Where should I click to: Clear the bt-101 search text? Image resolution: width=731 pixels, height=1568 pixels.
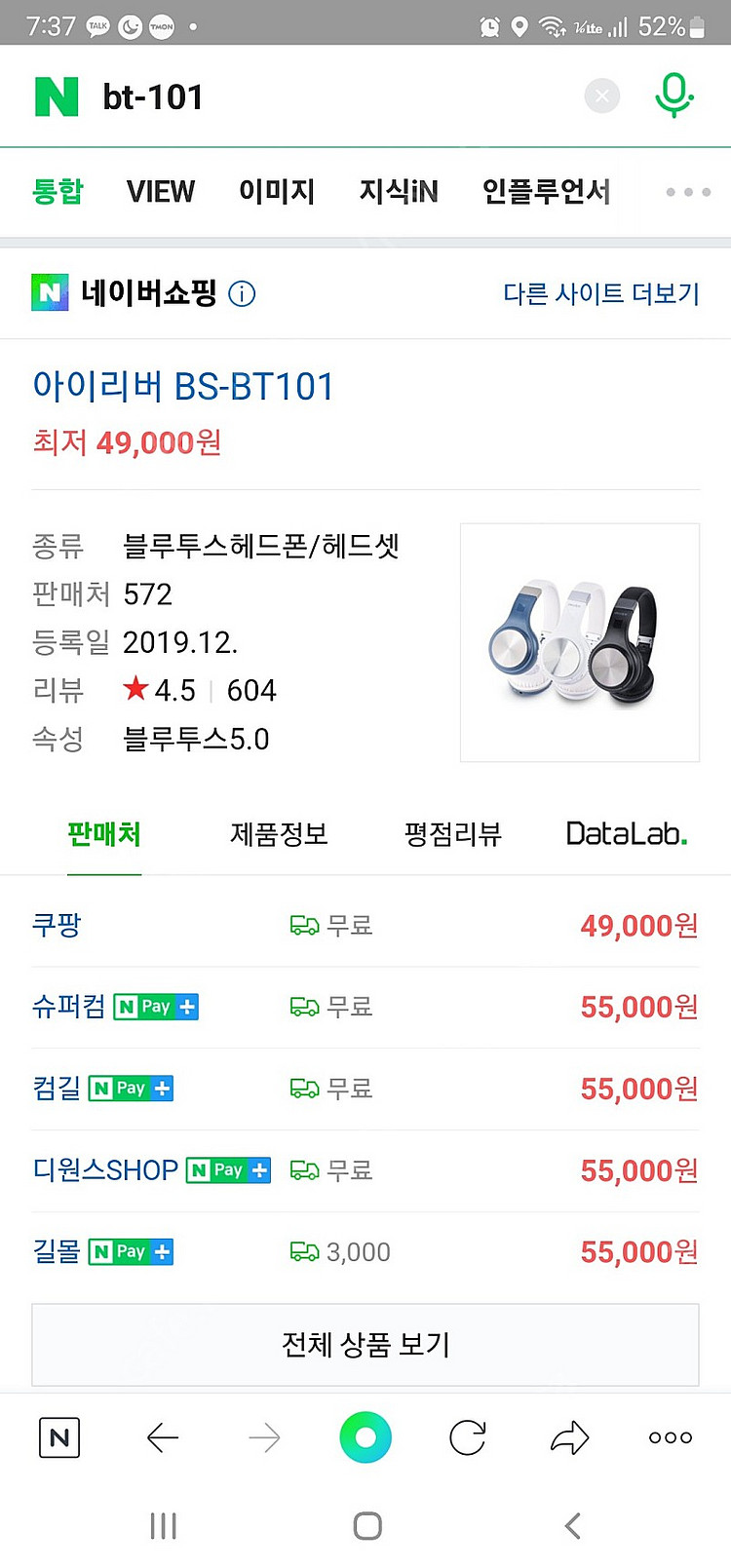point(601,96)
